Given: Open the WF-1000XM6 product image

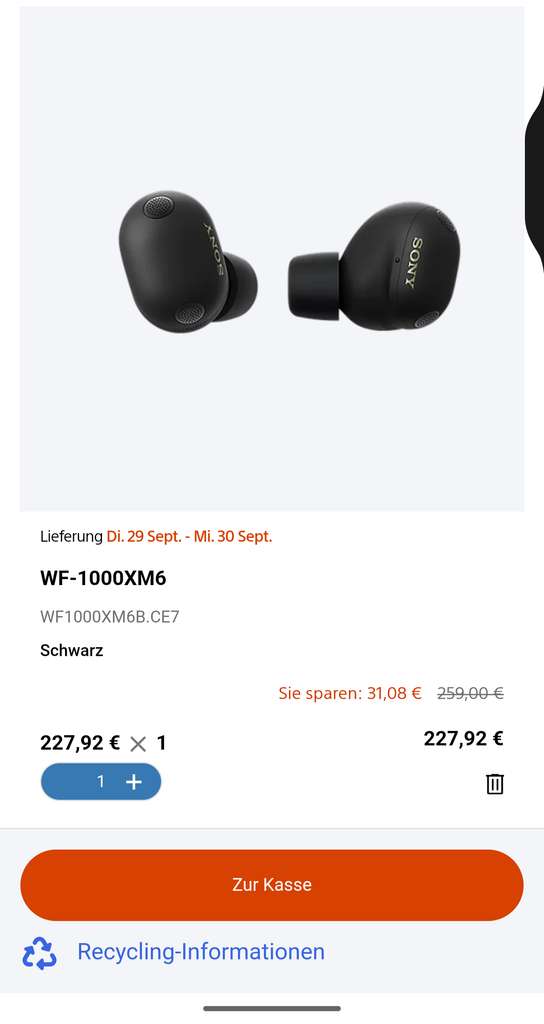Looking at the screenshot, I should 272,259.
